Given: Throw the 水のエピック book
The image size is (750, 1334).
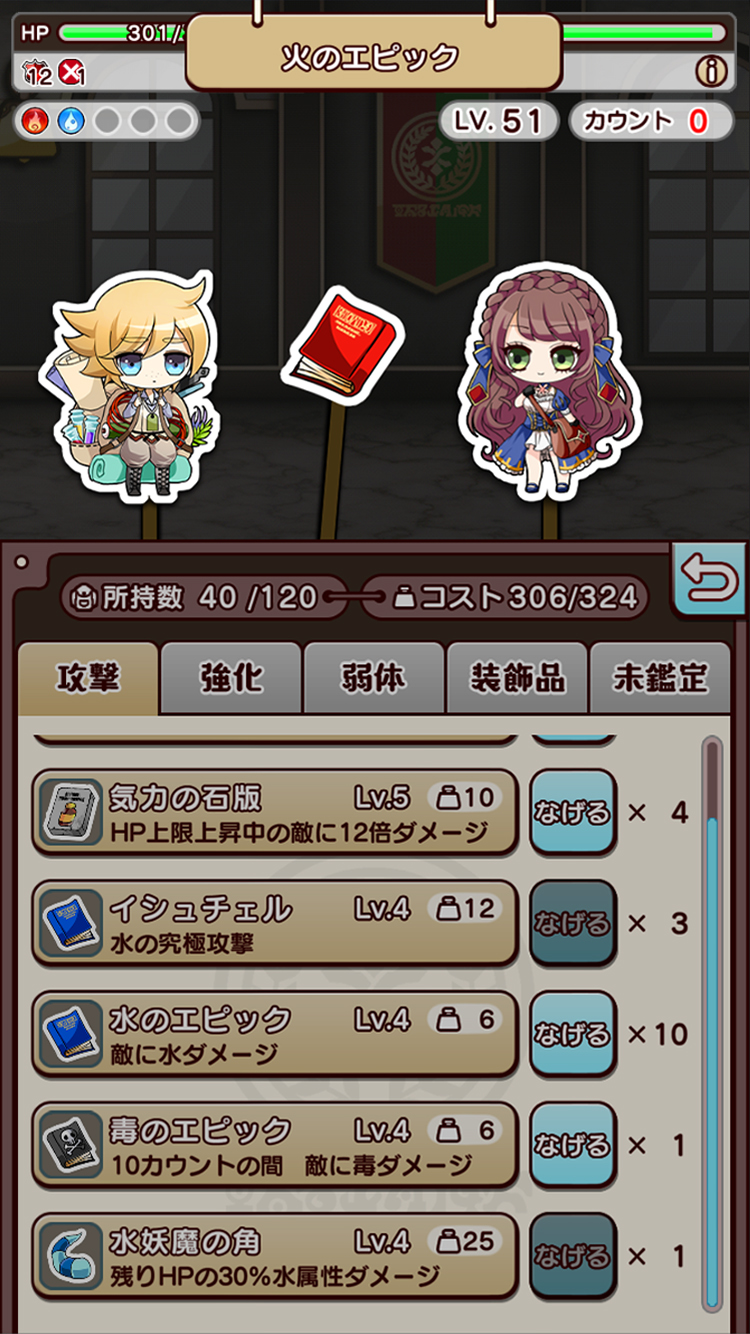Looking at the screenshot, I should point(571,1034).
